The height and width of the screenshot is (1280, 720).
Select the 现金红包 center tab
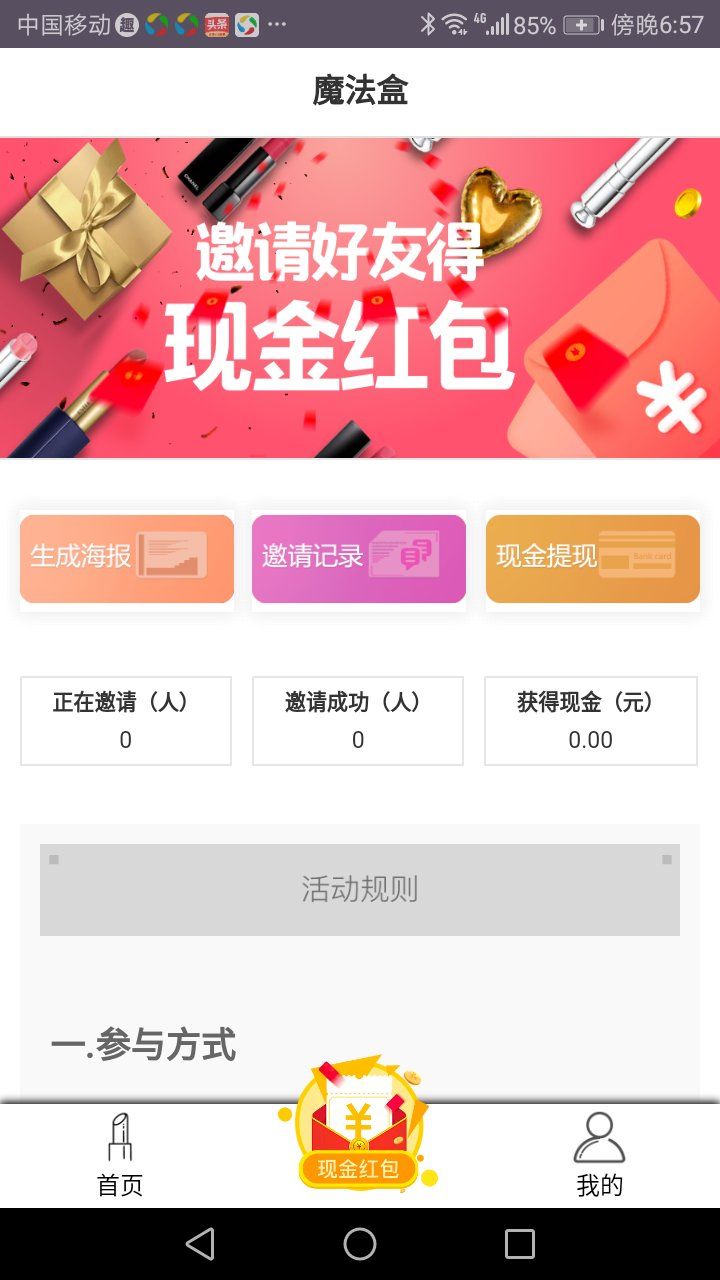pos(360,1130)
